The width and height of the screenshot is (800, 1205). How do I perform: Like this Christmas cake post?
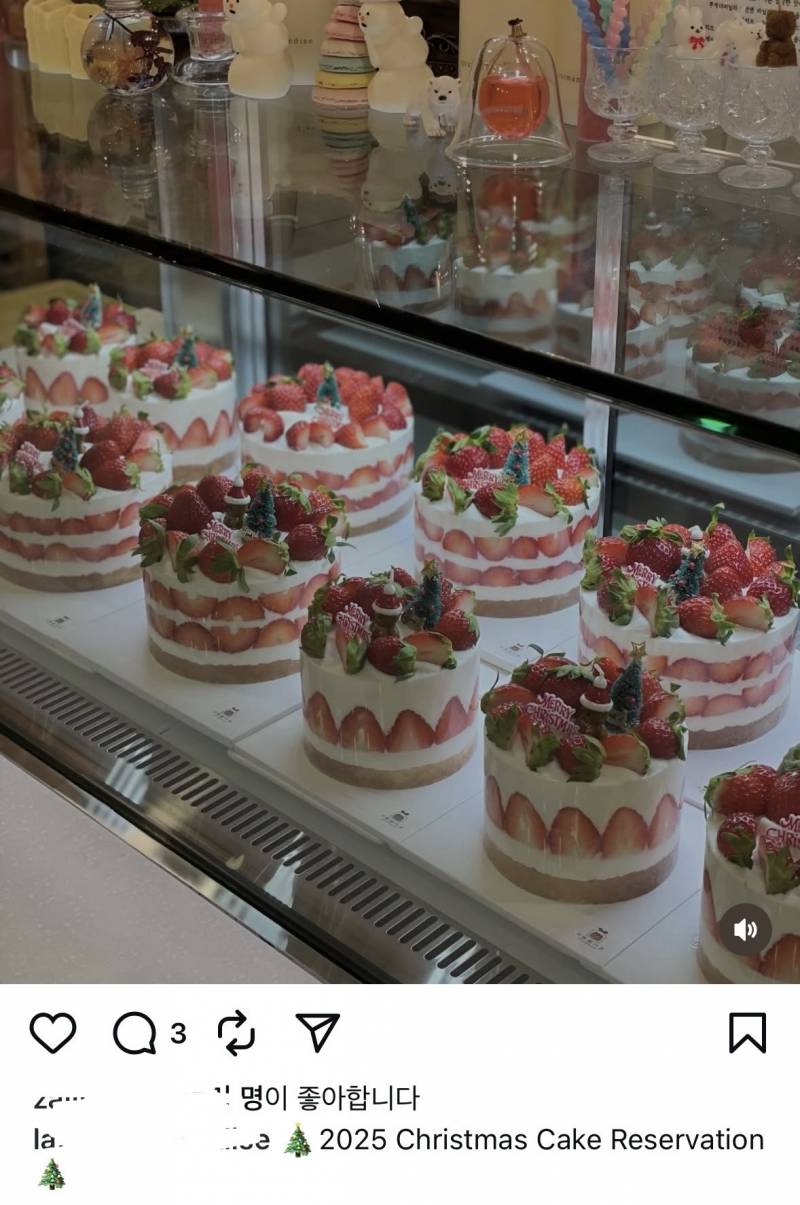pos(53,1033)
